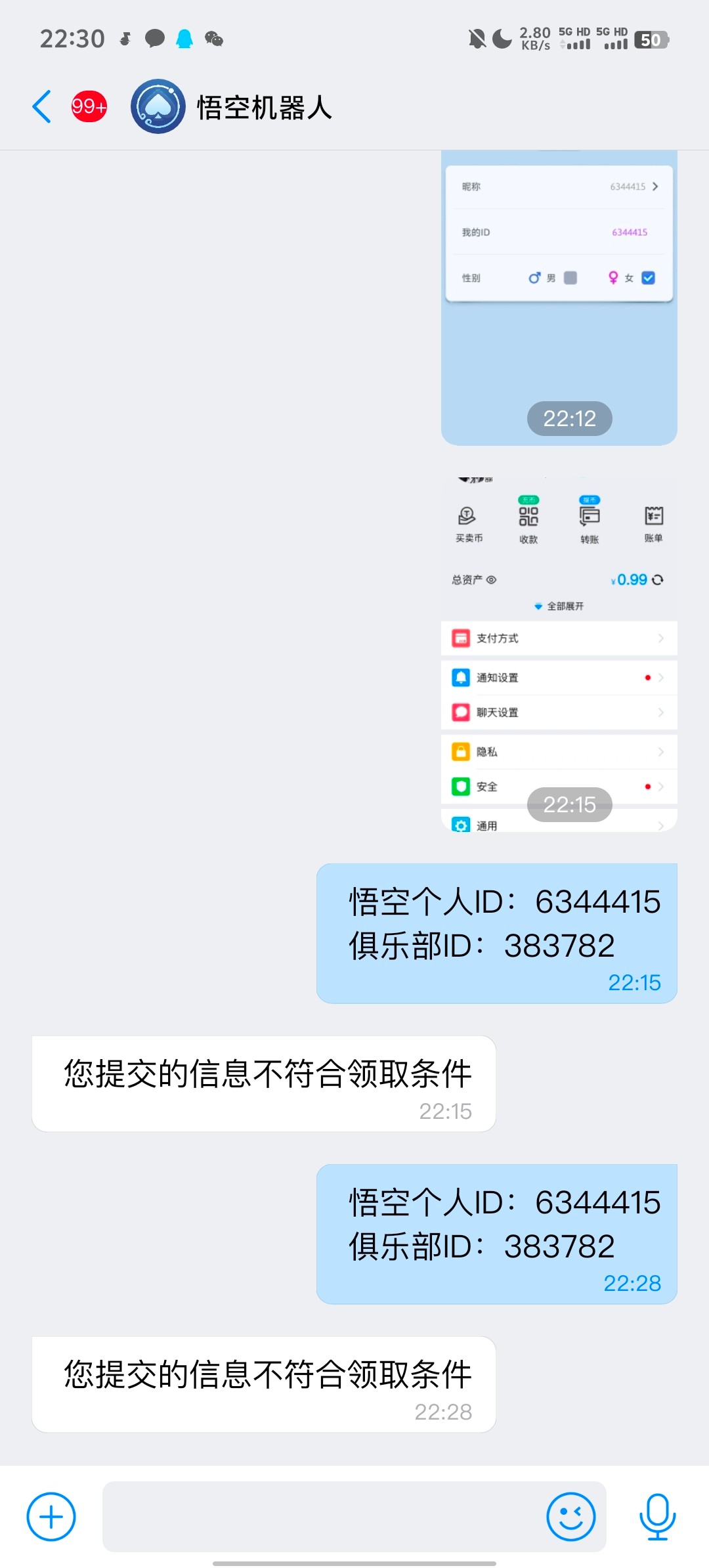Viewport: 709px width, 1568px height.
Task: Start voice message recording
Action: [657, 1516]
